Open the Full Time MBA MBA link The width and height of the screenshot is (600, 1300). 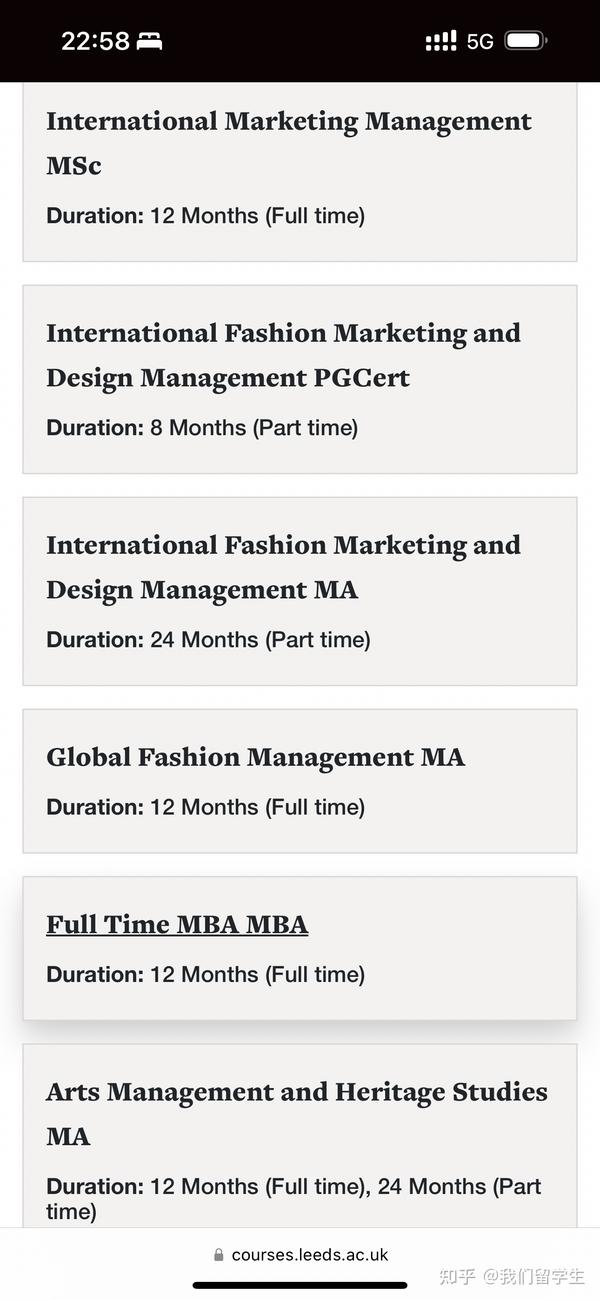pyautogui.click(x=177, y=925)
